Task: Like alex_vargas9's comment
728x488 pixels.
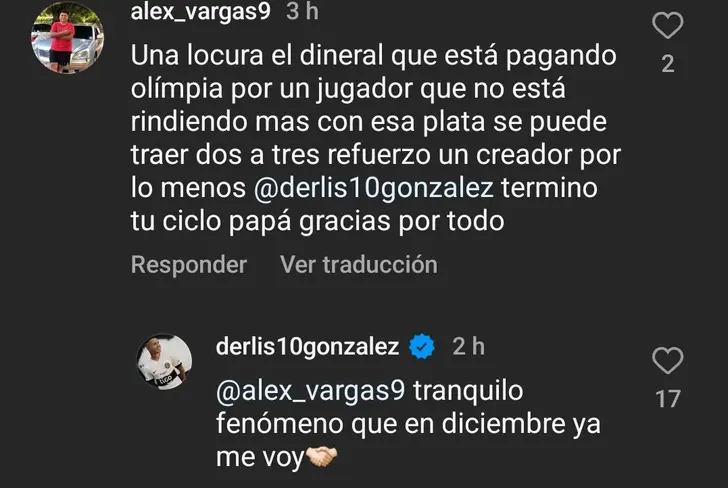Action: point(667,27)
